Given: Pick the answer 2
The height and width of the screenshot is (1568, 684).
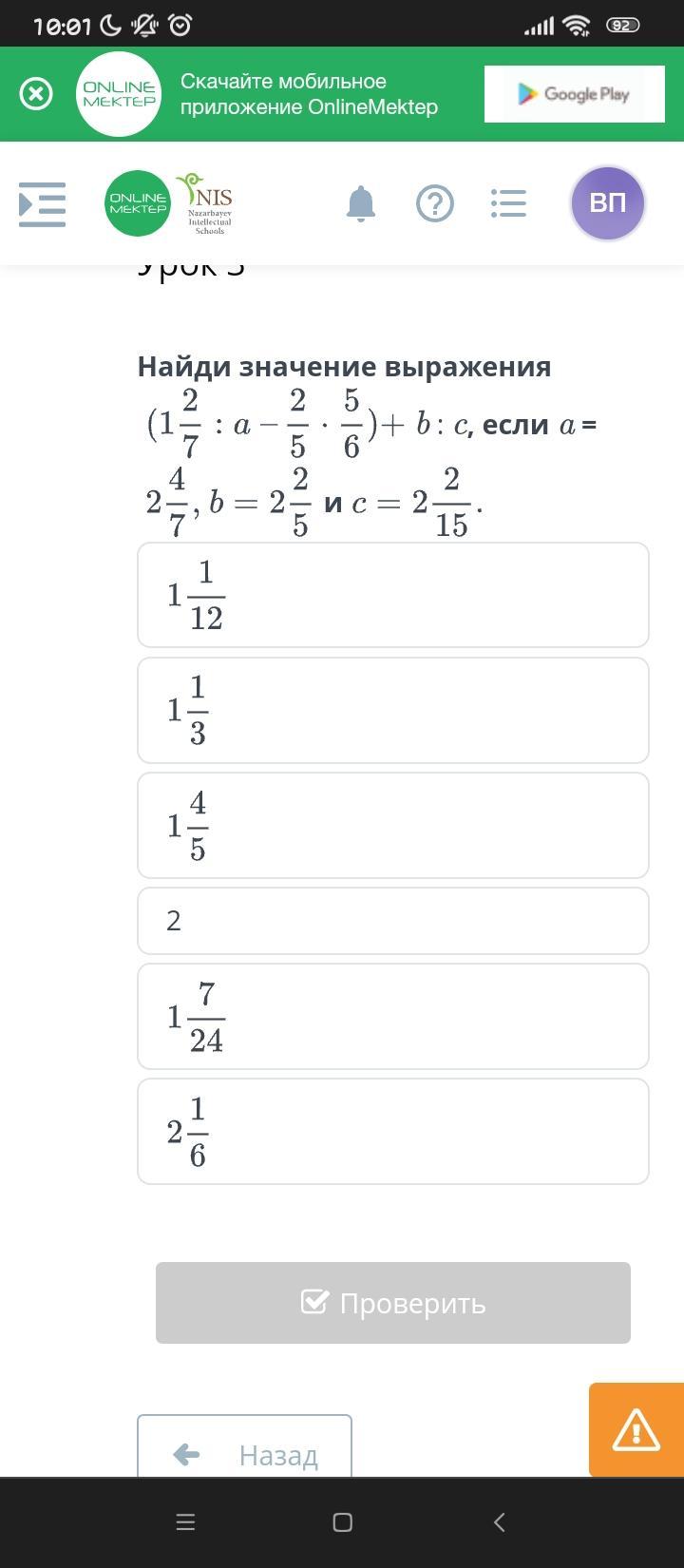Looking at the screenshot, I should pyautogui.click(x=393, y=921).
